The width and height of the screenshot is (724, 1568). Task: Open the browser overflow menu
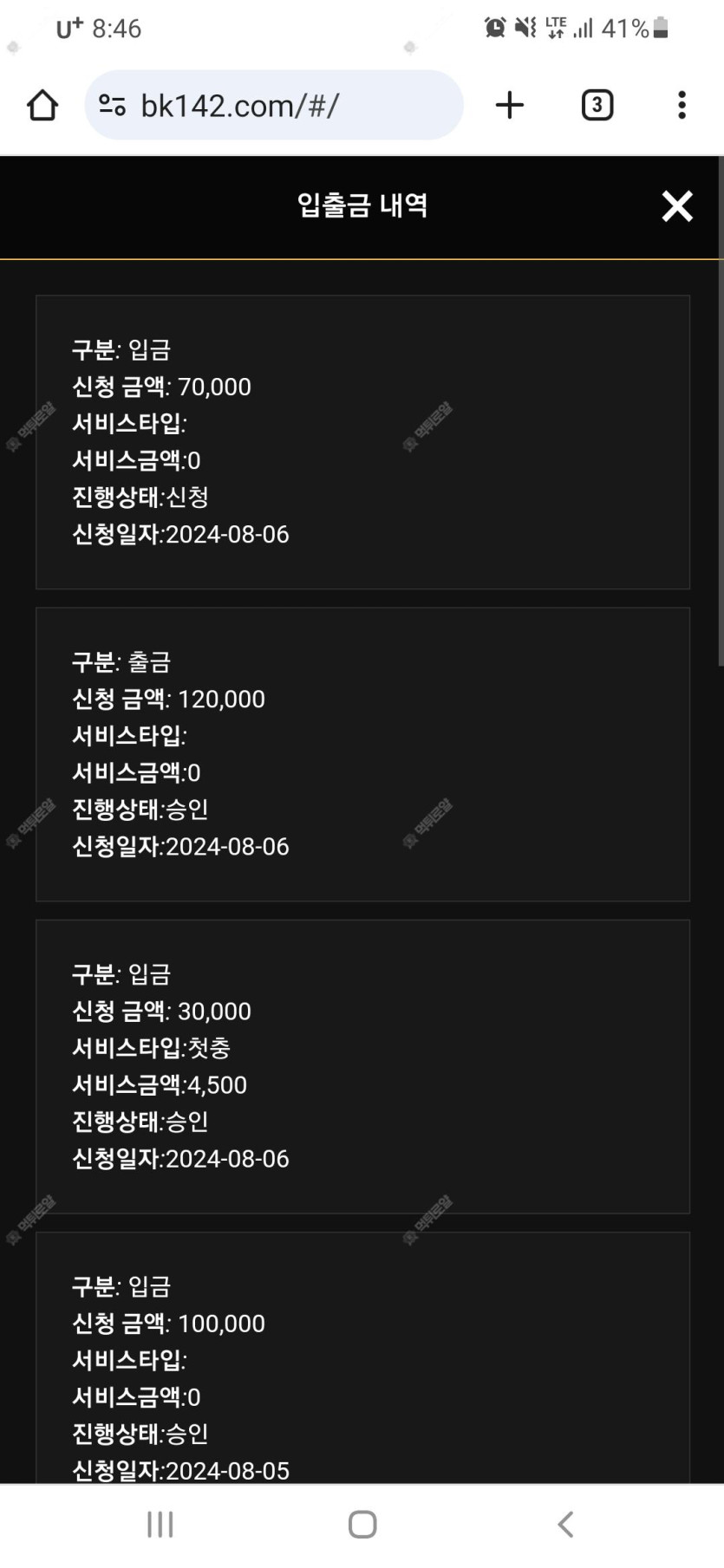pos(682,105)
